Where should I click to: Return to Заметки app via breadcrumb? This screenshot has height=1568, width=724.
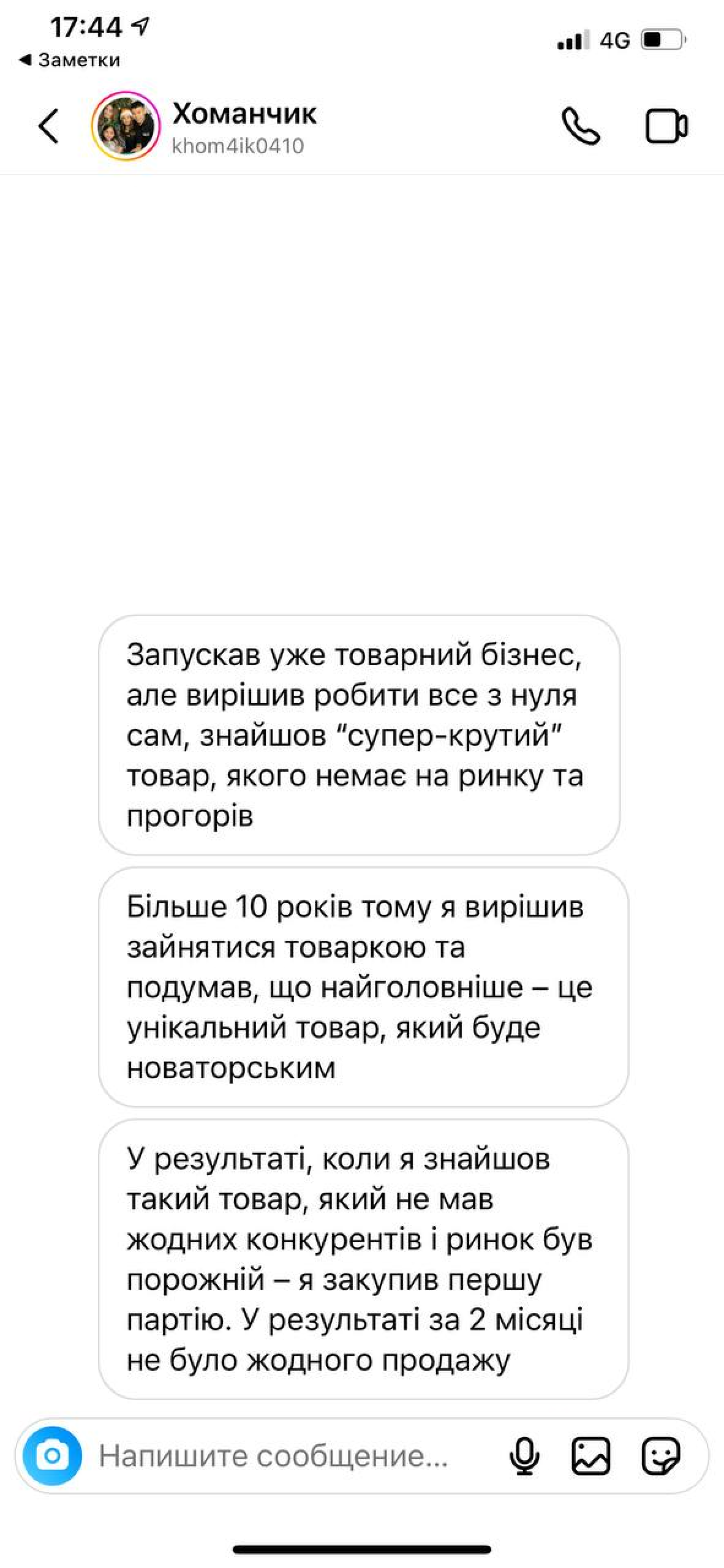tap(70, 60)
